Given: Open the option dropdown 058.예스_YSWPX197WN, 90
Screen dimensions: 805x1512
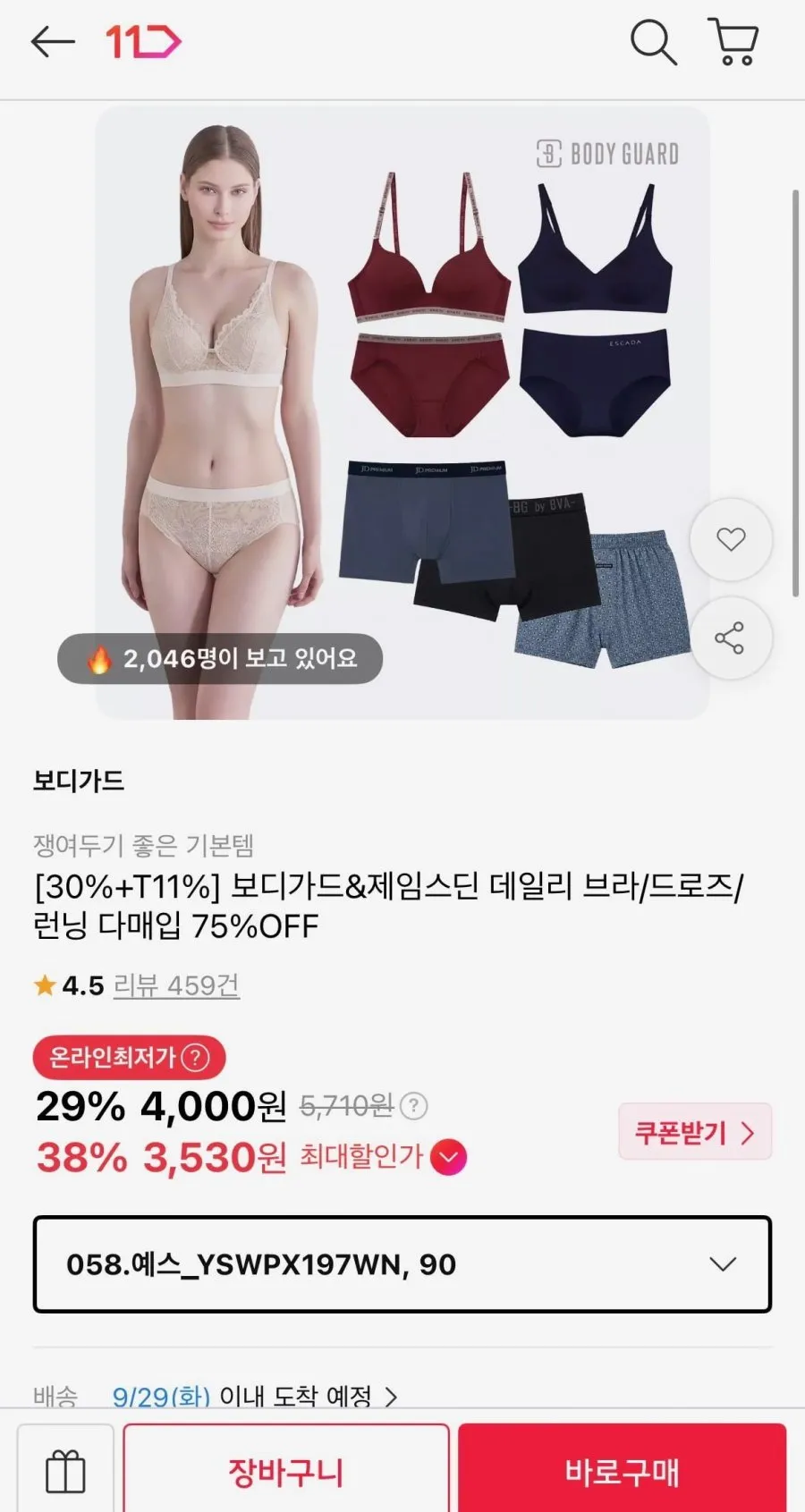Looking at the screenshot, I should (402, 1264).
